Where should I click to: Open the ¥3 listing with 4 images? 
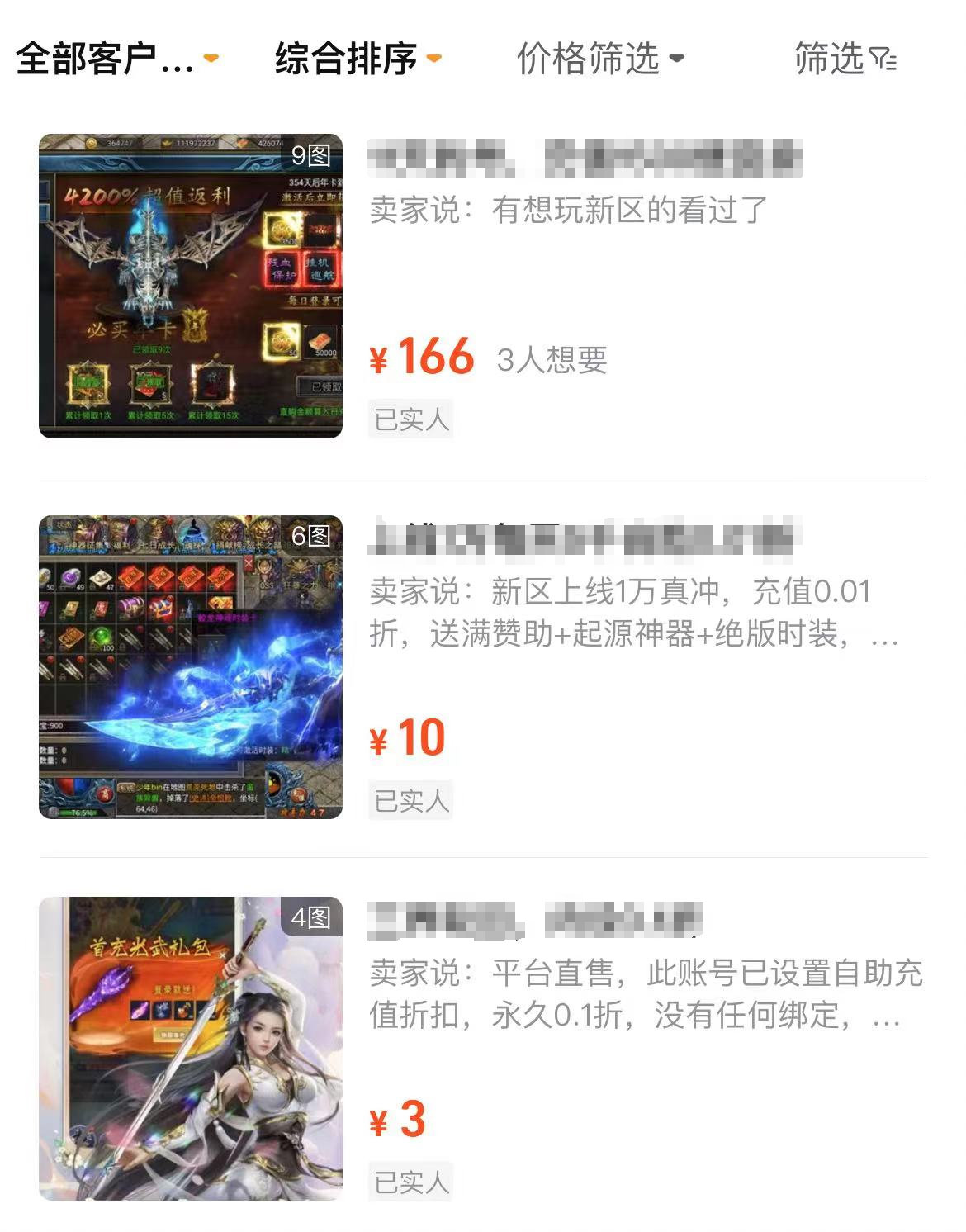[191, 1049]
